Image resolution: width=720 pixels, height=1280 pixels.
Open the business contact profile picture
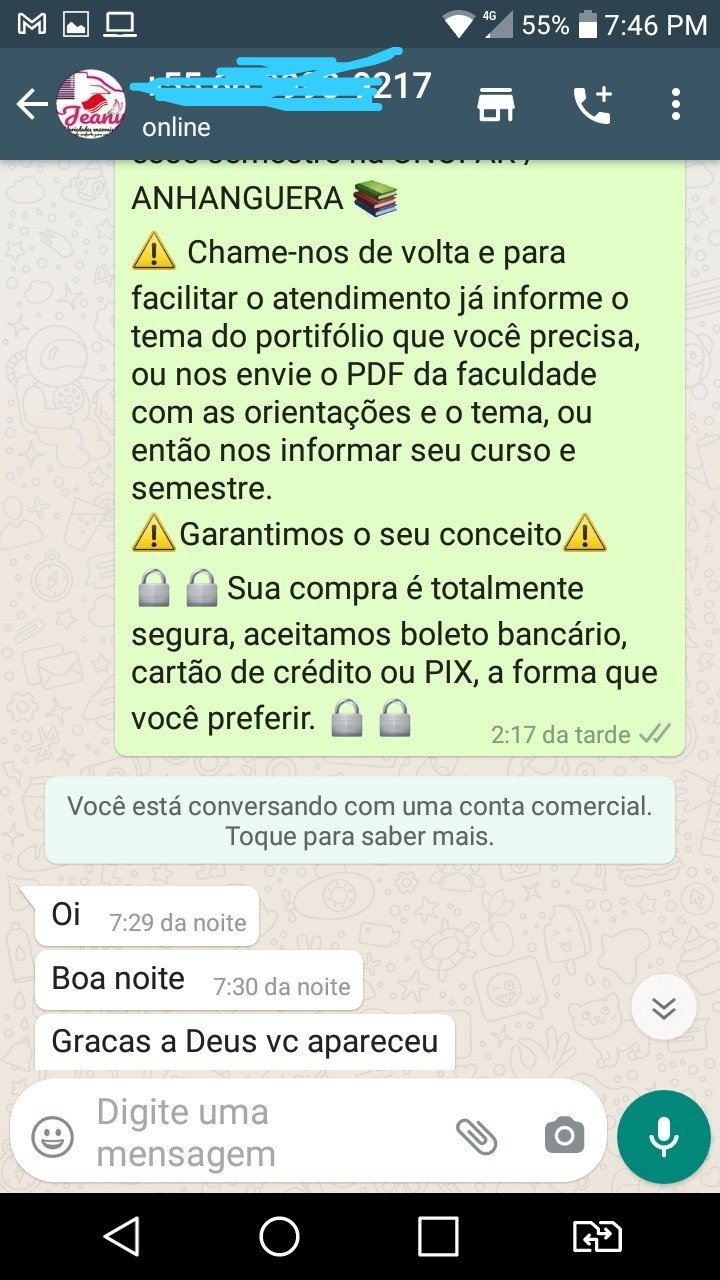91,104
